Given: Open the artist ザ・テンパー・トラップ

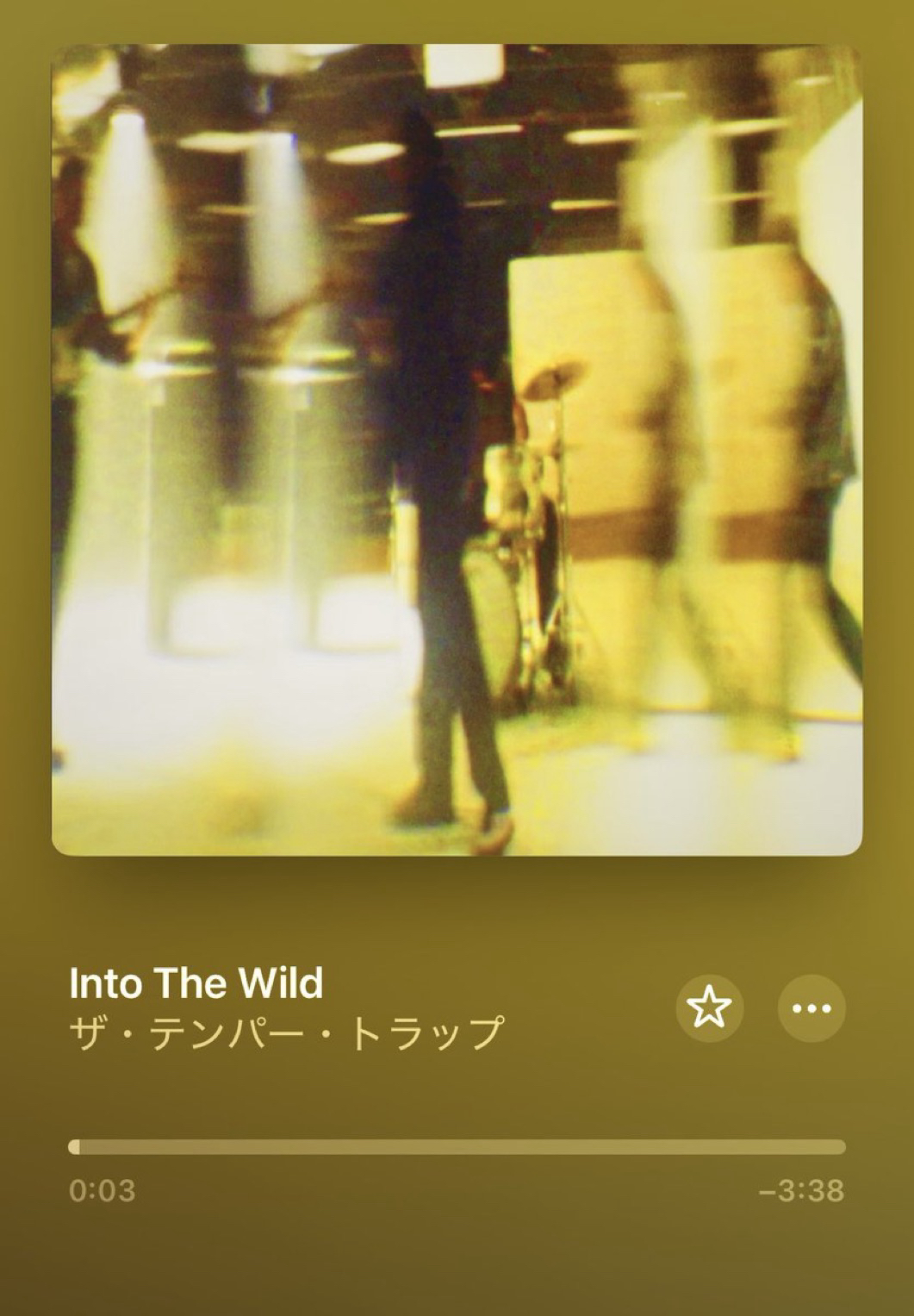Looking at the screenshot, I should 285,1032.
